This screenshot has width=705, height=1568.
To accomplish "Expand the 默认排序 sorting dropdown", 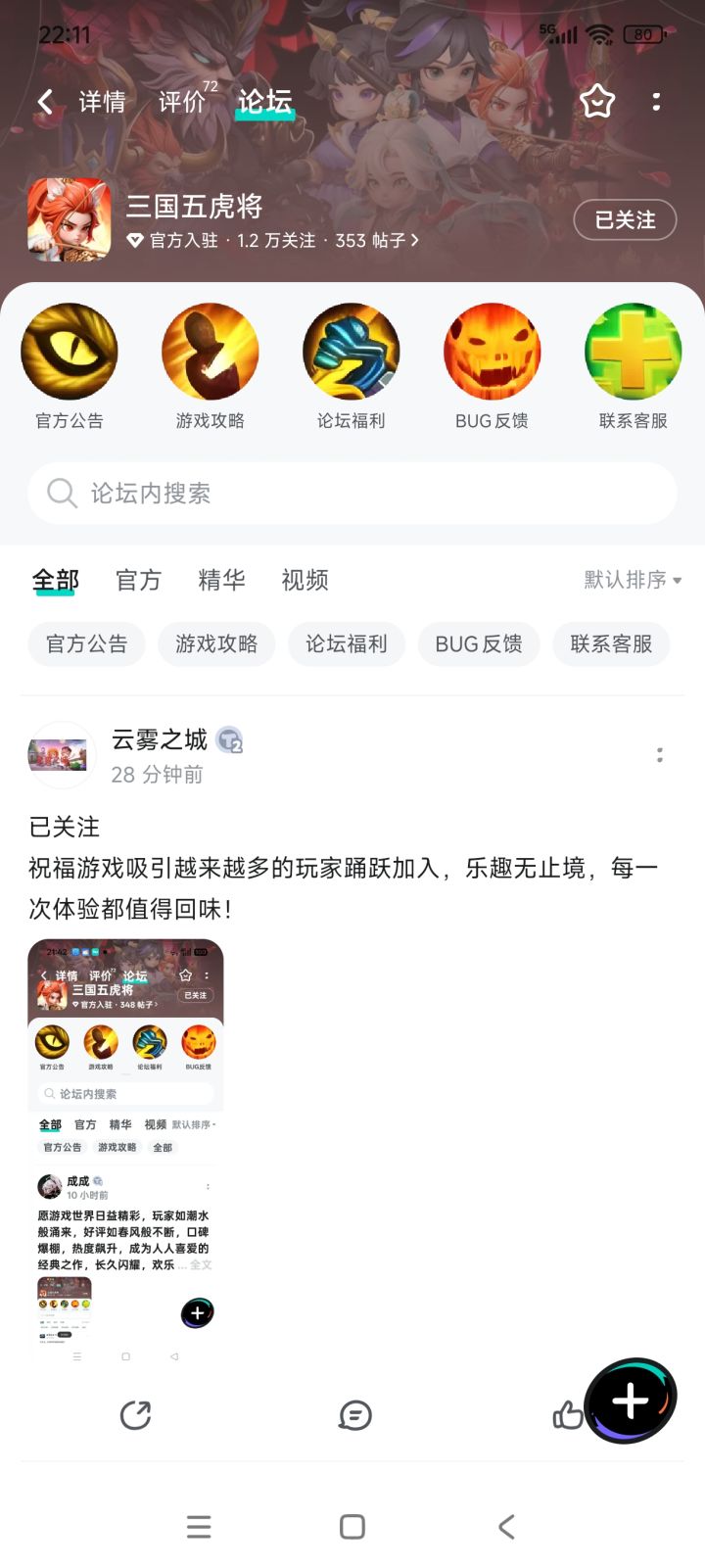I will 633,580.
